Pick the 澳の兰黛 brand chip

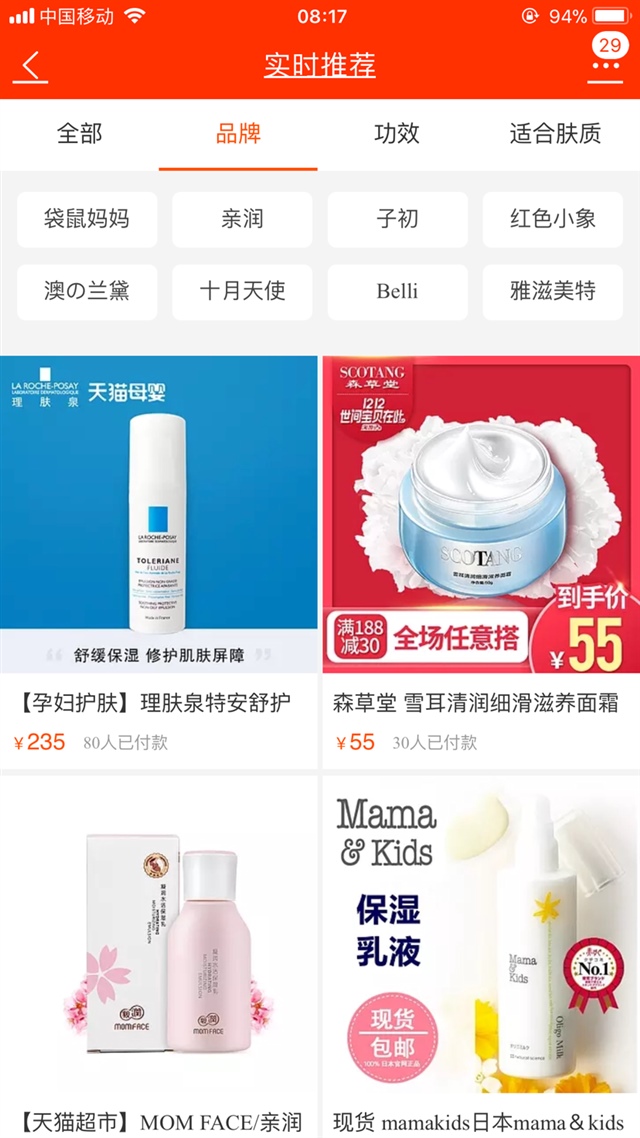point(87,292)
